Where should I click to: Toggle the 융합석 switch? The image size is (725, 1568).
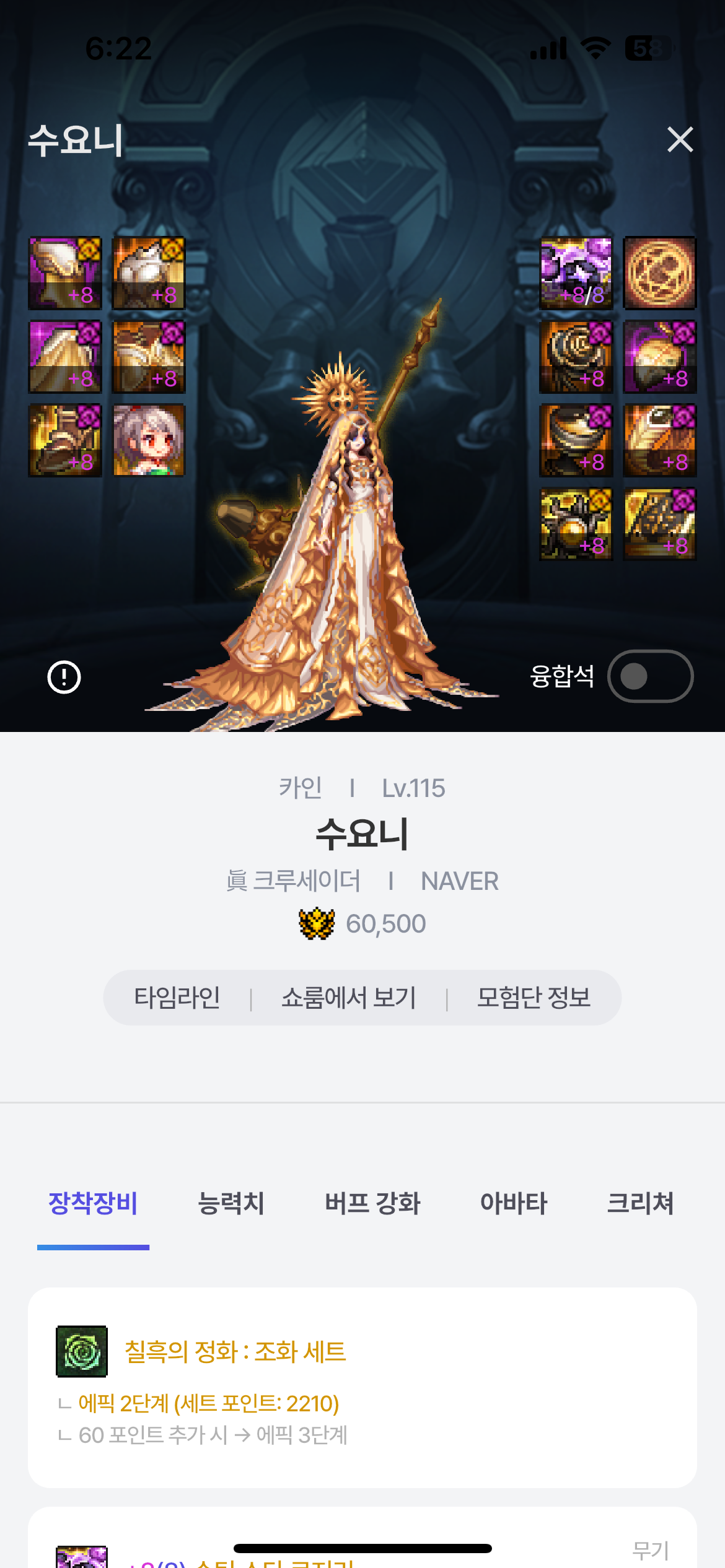650,676
